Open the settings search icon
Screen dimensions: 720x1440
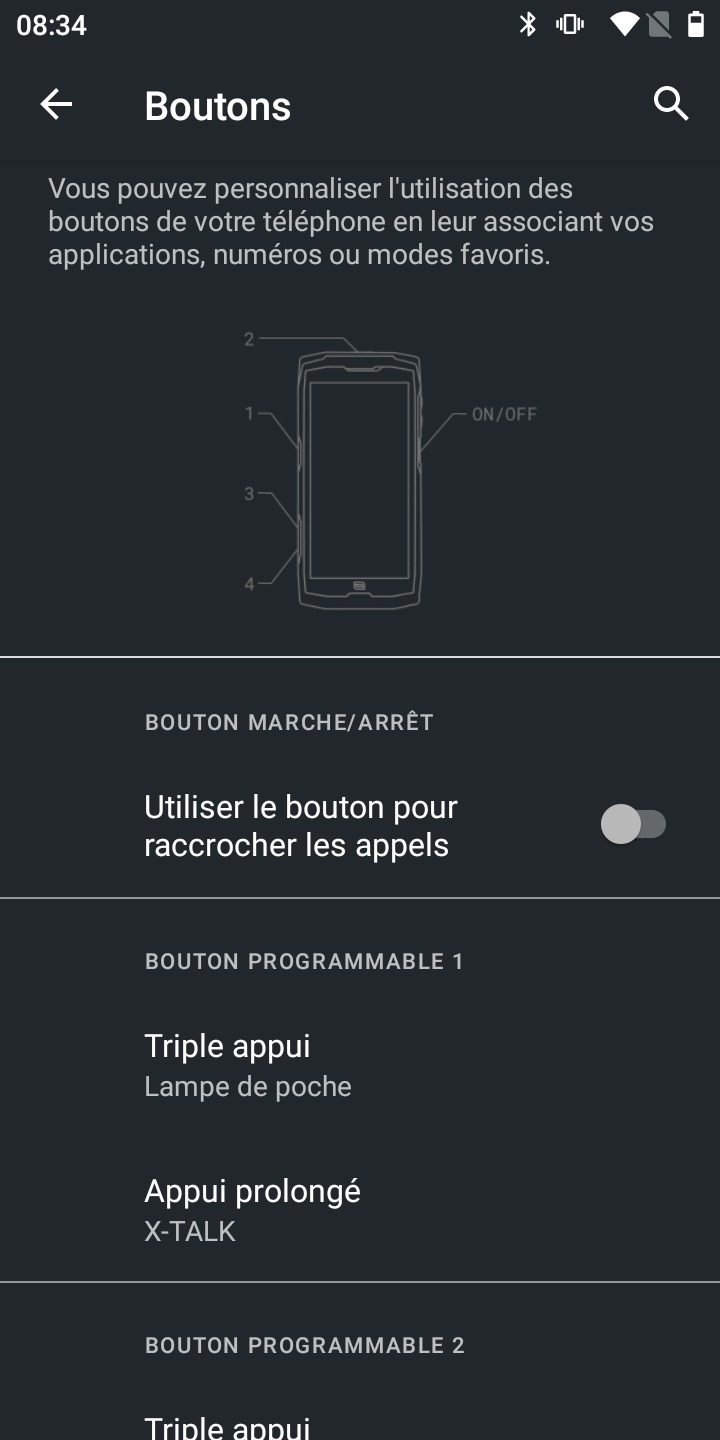click(671, 104)
